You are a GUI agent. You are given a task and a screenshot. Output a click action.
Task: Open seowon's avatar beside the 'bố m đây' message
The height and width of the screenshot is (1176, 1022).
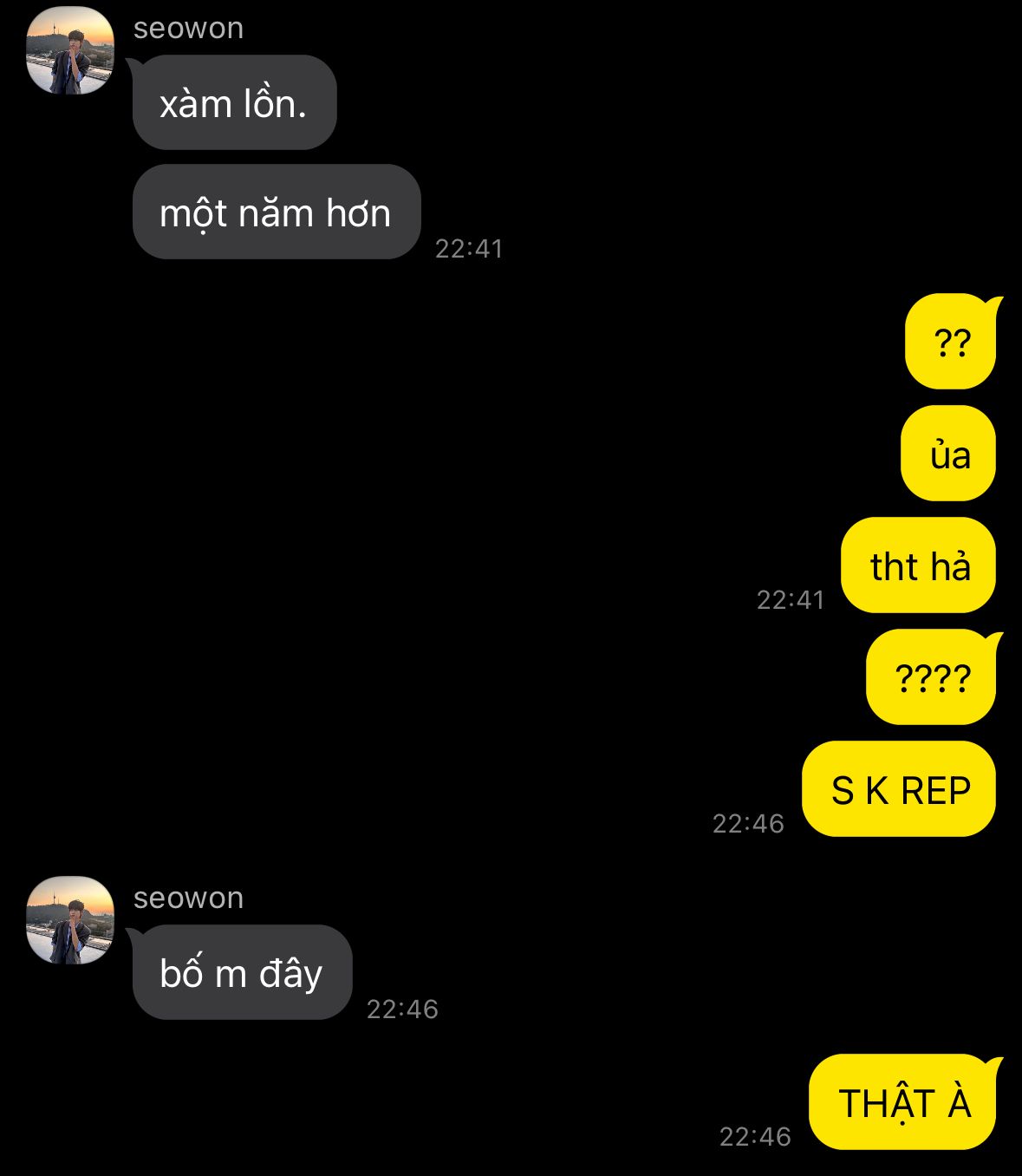pos(70,920)
